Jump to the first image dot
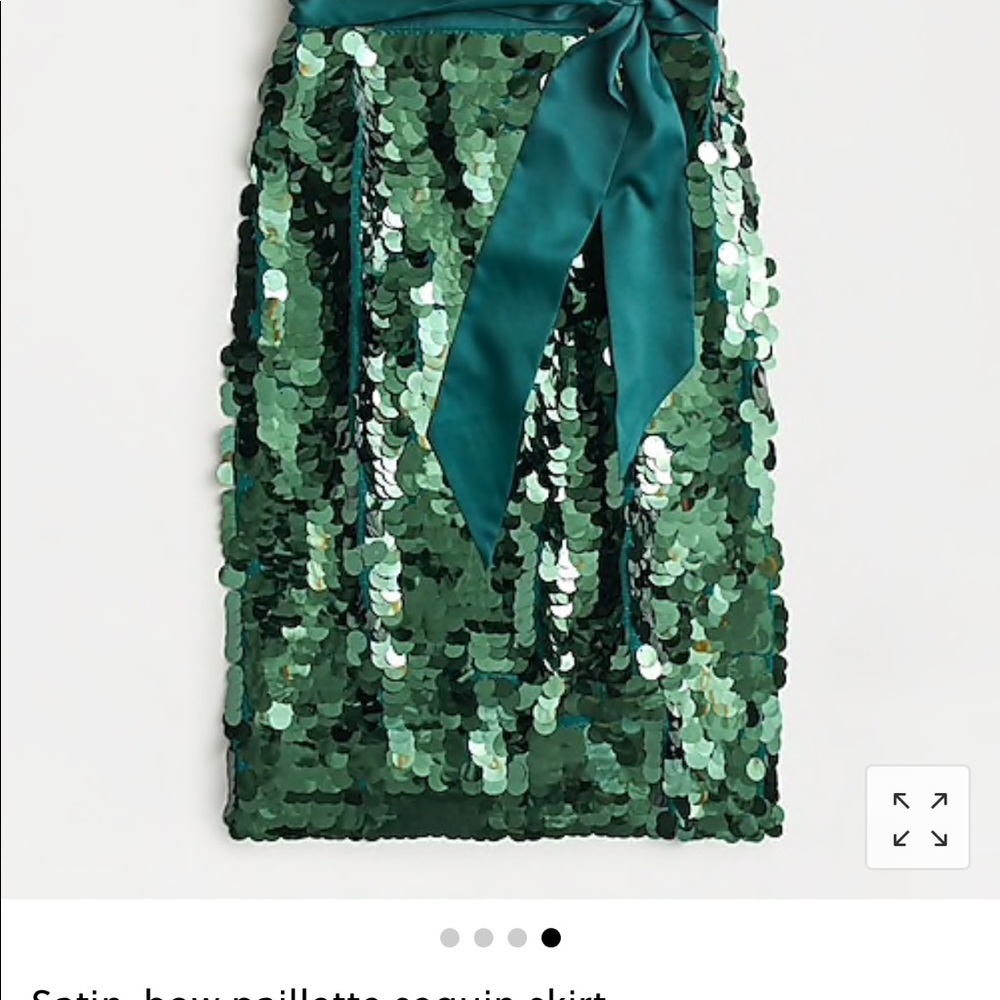The height and width of the screenshot is (1000, 1000). (450, 937)
